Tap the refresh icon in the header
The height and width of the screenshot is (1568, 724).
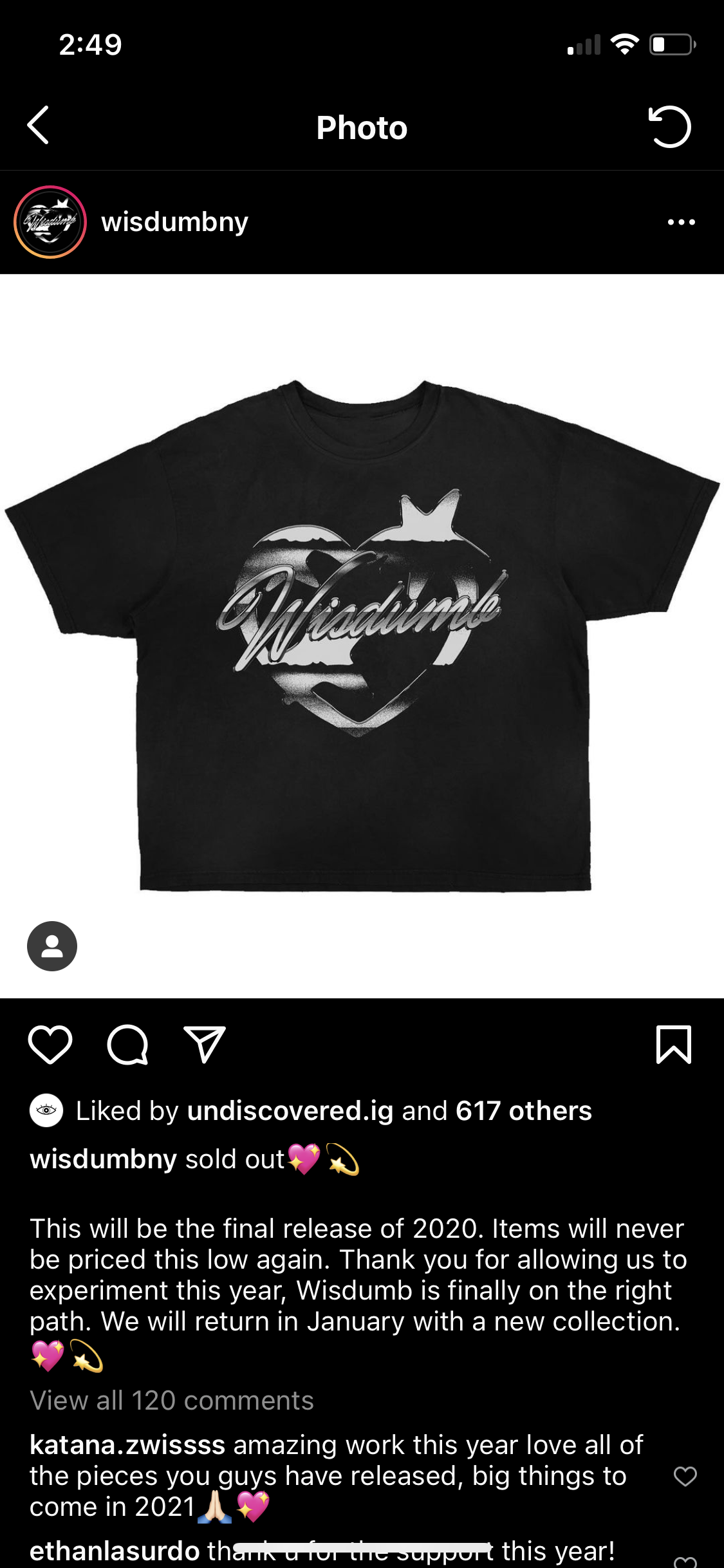(669, 127)
